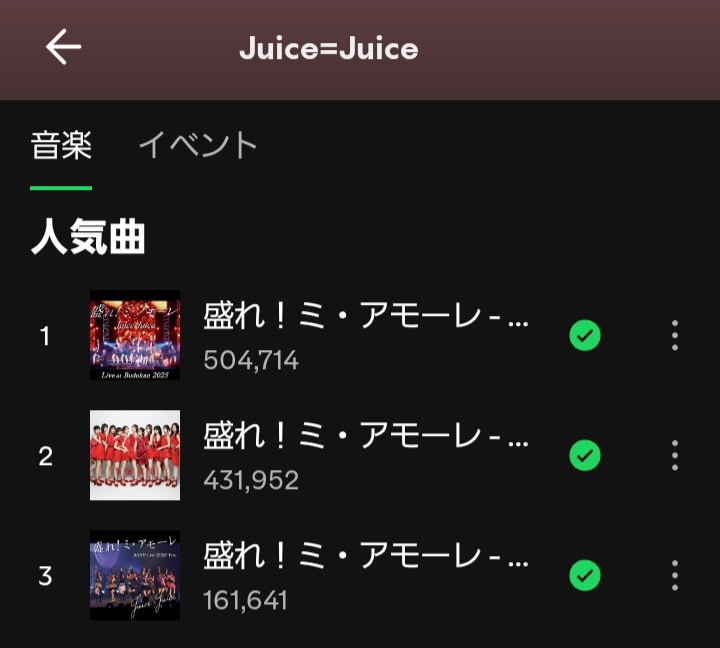Toggle saved checkmark on the 504,714 track
Viewport: 720px width, 648px height.
[x=585, y=335]
